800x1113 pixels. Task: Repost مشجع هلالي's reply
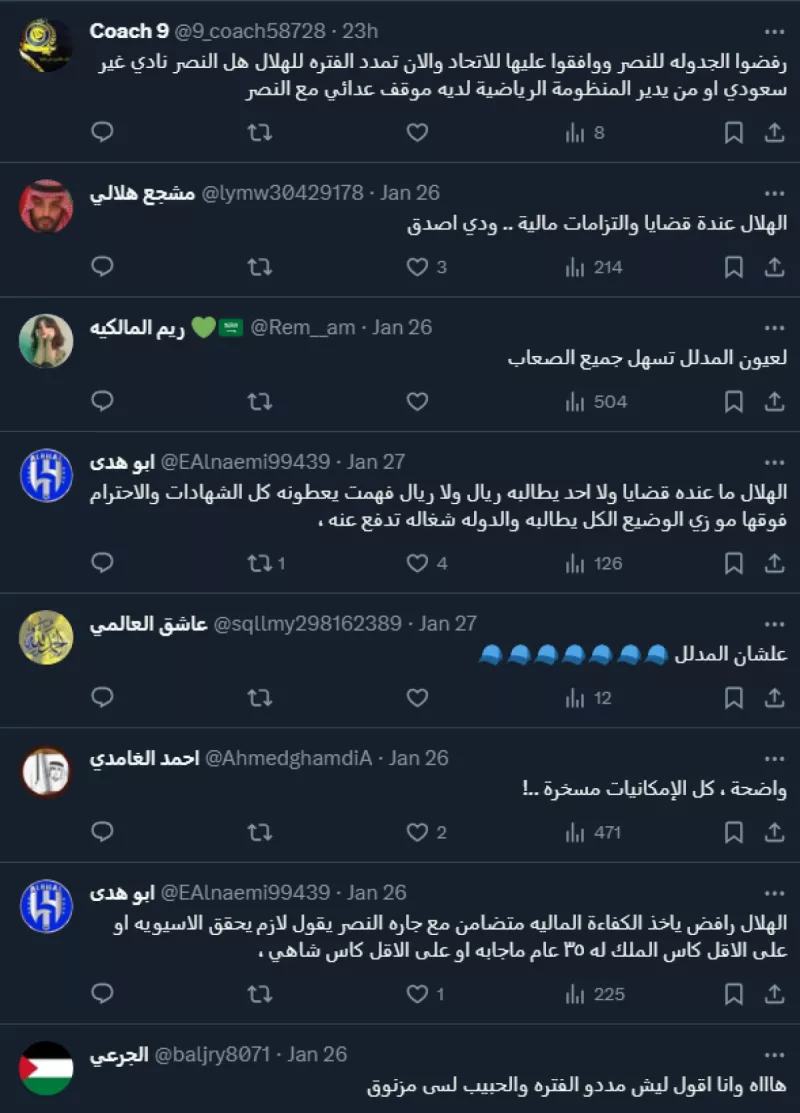tap(259, 267)
